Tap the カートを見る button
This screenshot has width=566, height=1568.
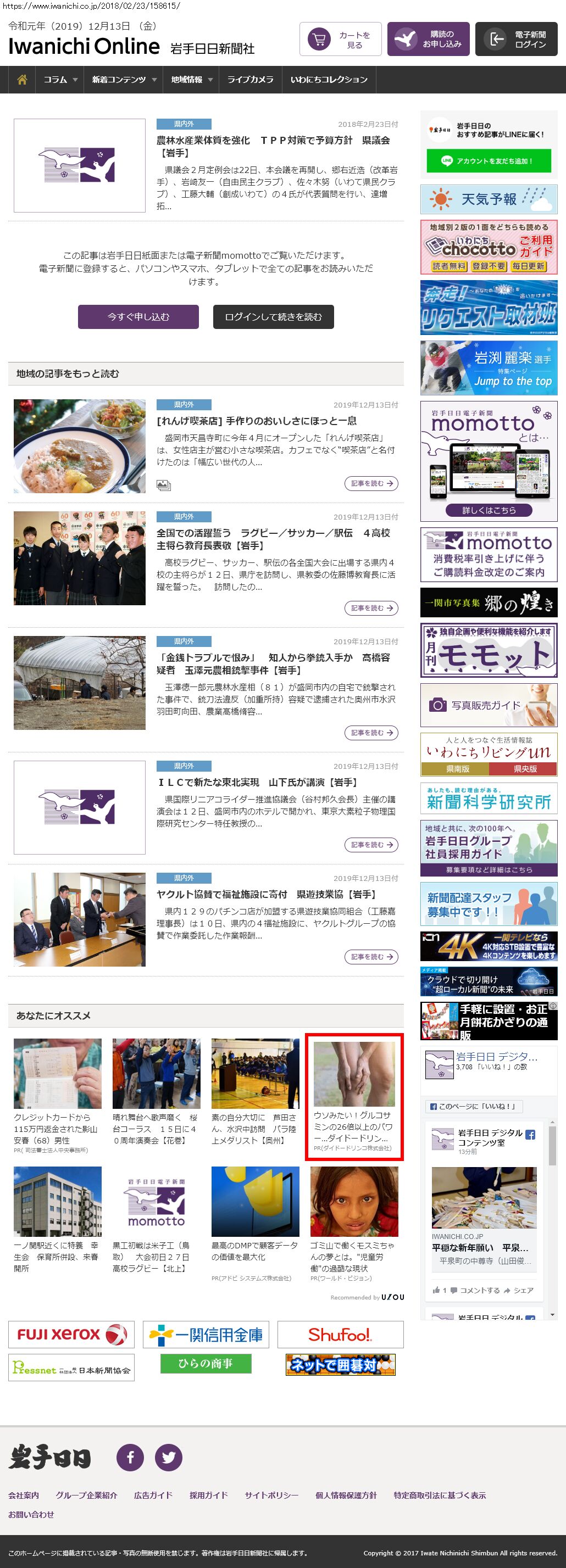340,40
